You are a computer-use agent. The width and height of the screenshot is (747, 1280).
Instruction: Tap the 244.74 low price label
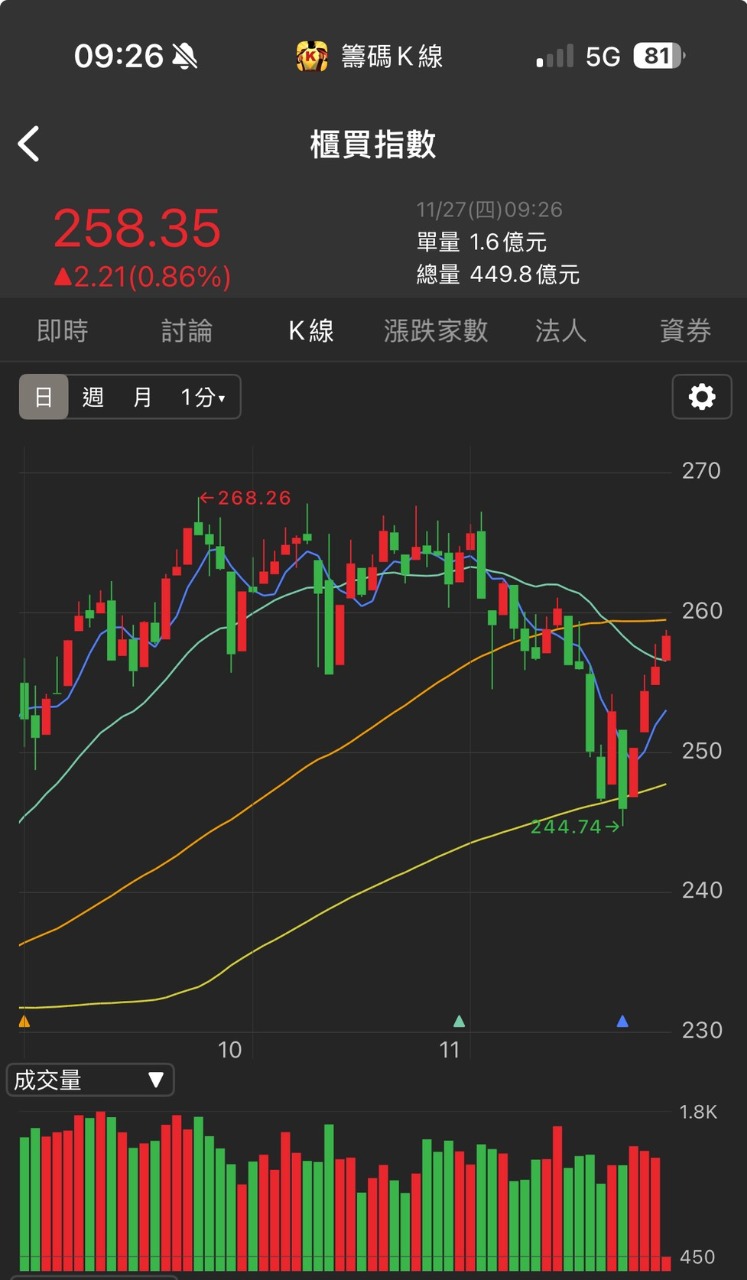572,827
